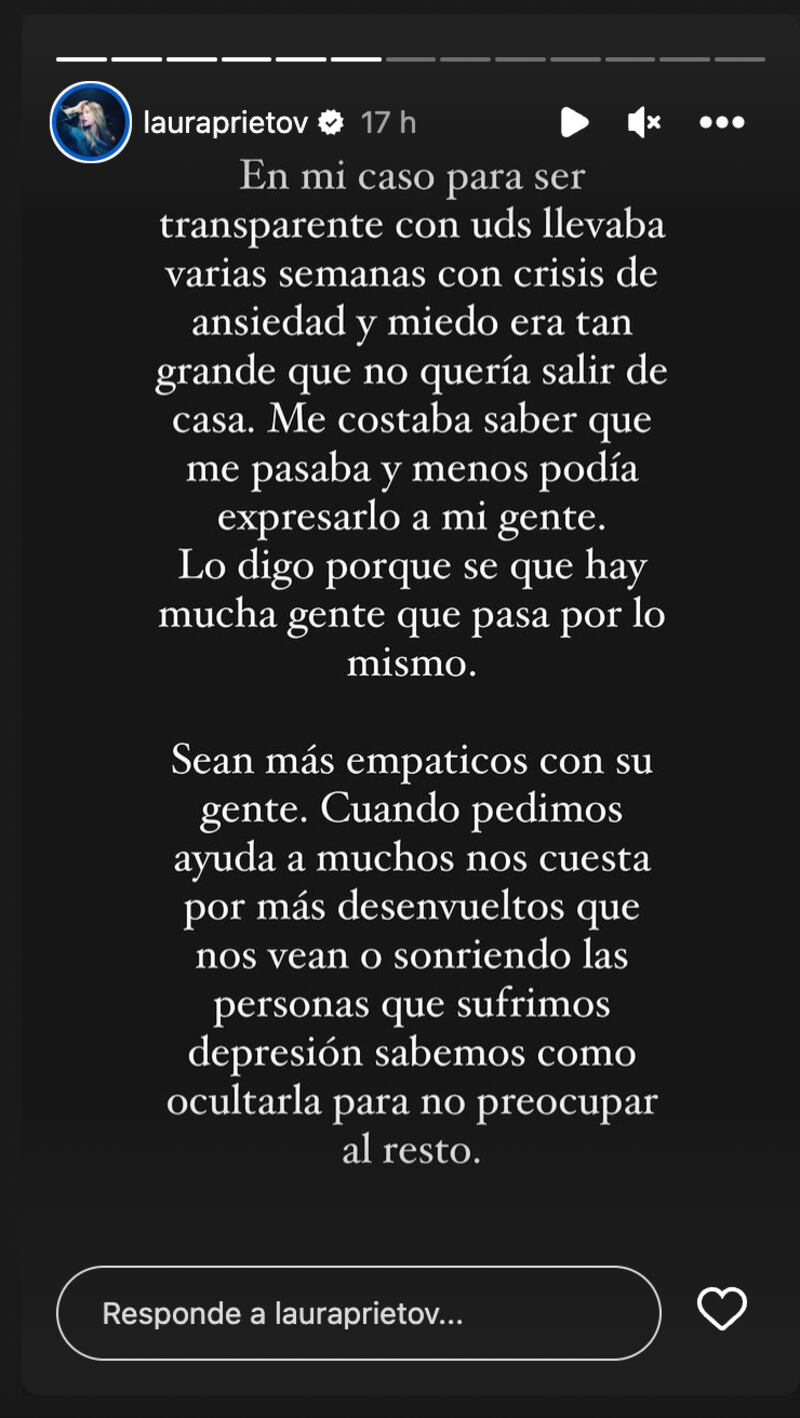Open the lauraprietov username link
The image size is (800, 1418).
[229, 122]
